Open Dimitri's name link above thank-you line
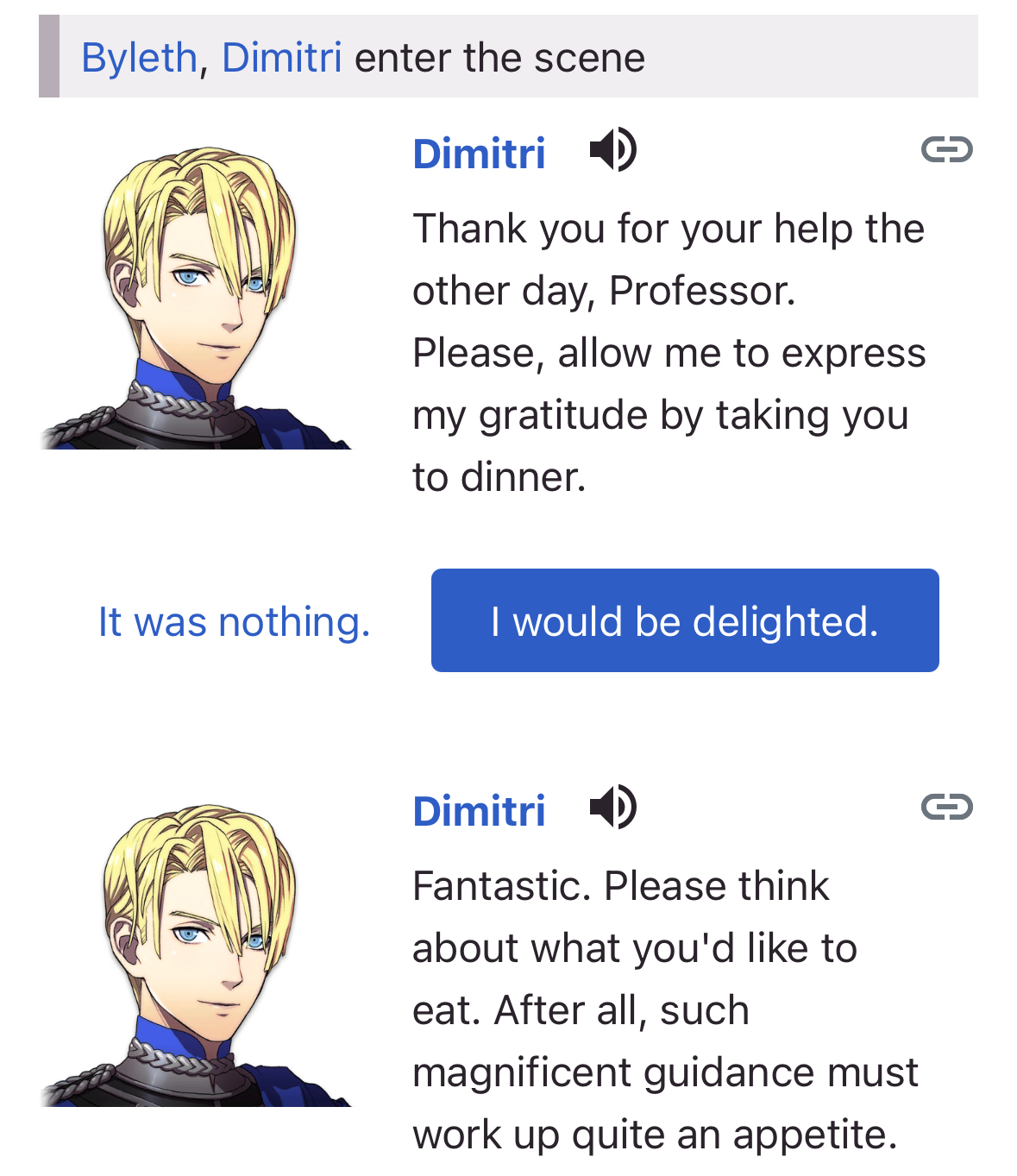The width and height of the screenshot is (1017, 1176). coord(479,154)
